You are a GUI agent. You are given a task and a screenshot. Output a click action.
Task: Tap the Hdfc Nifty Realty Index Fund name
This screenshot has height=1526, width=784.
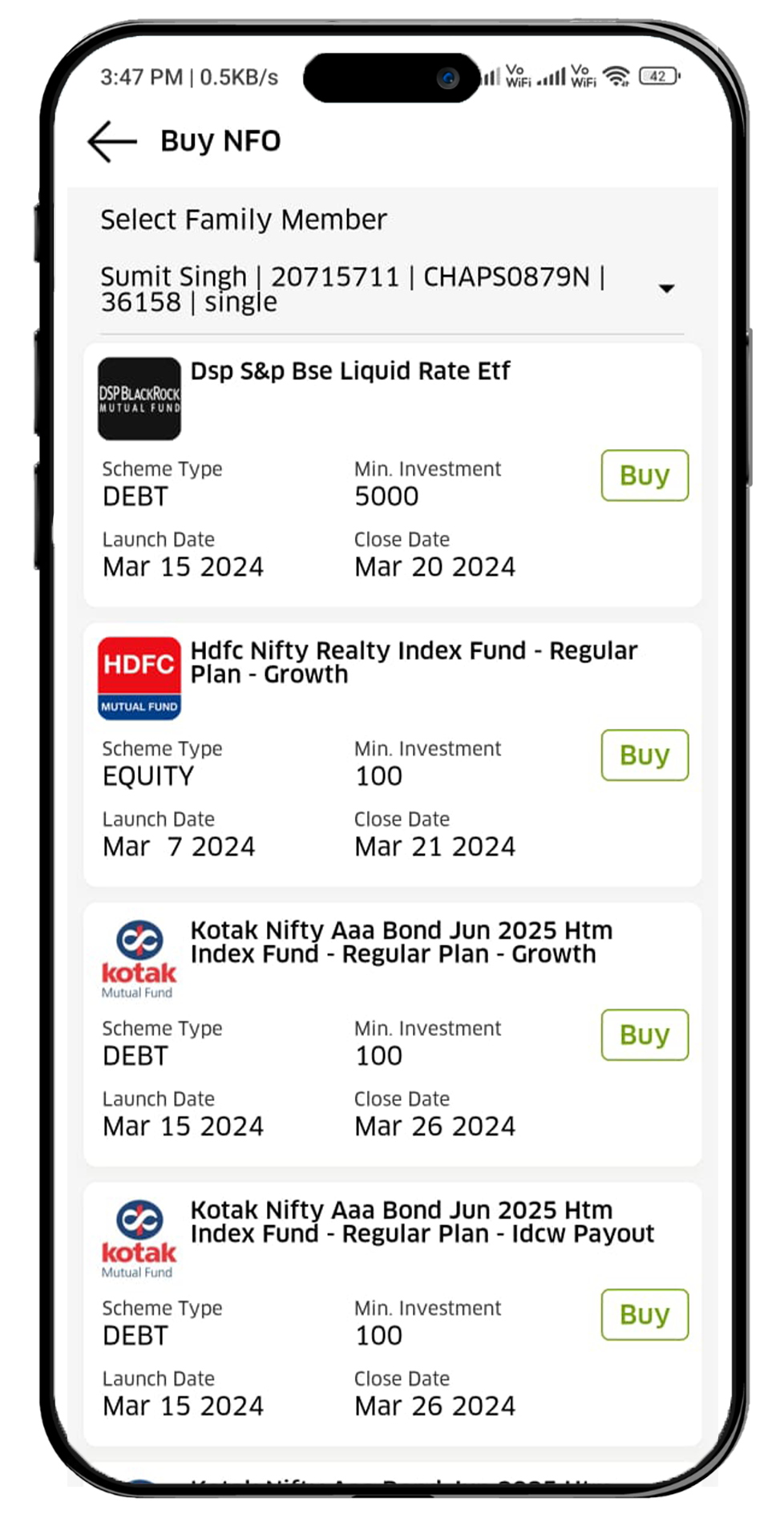tap(413, 662)
